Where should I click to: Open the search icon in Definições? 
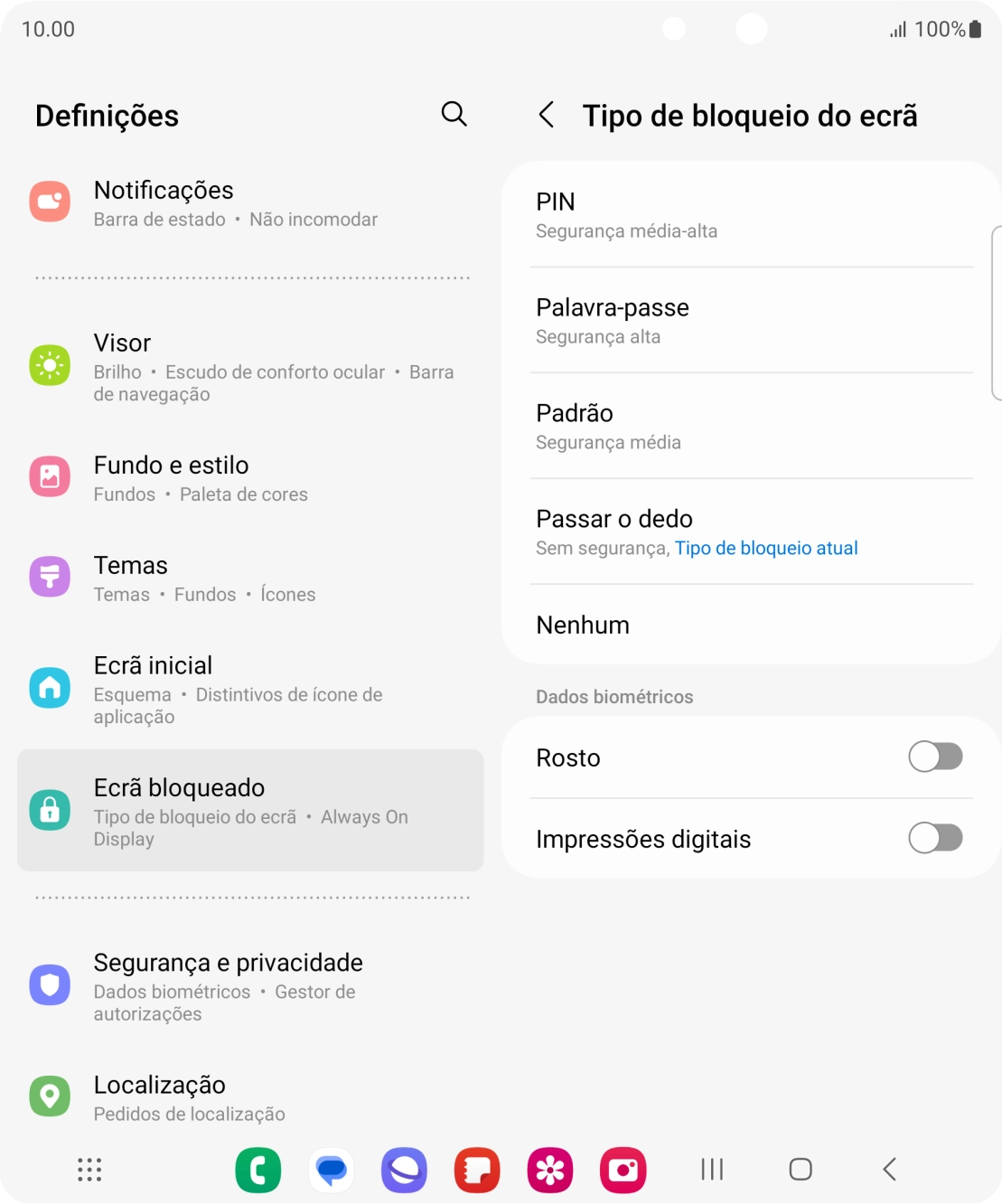tap(454, 115)
